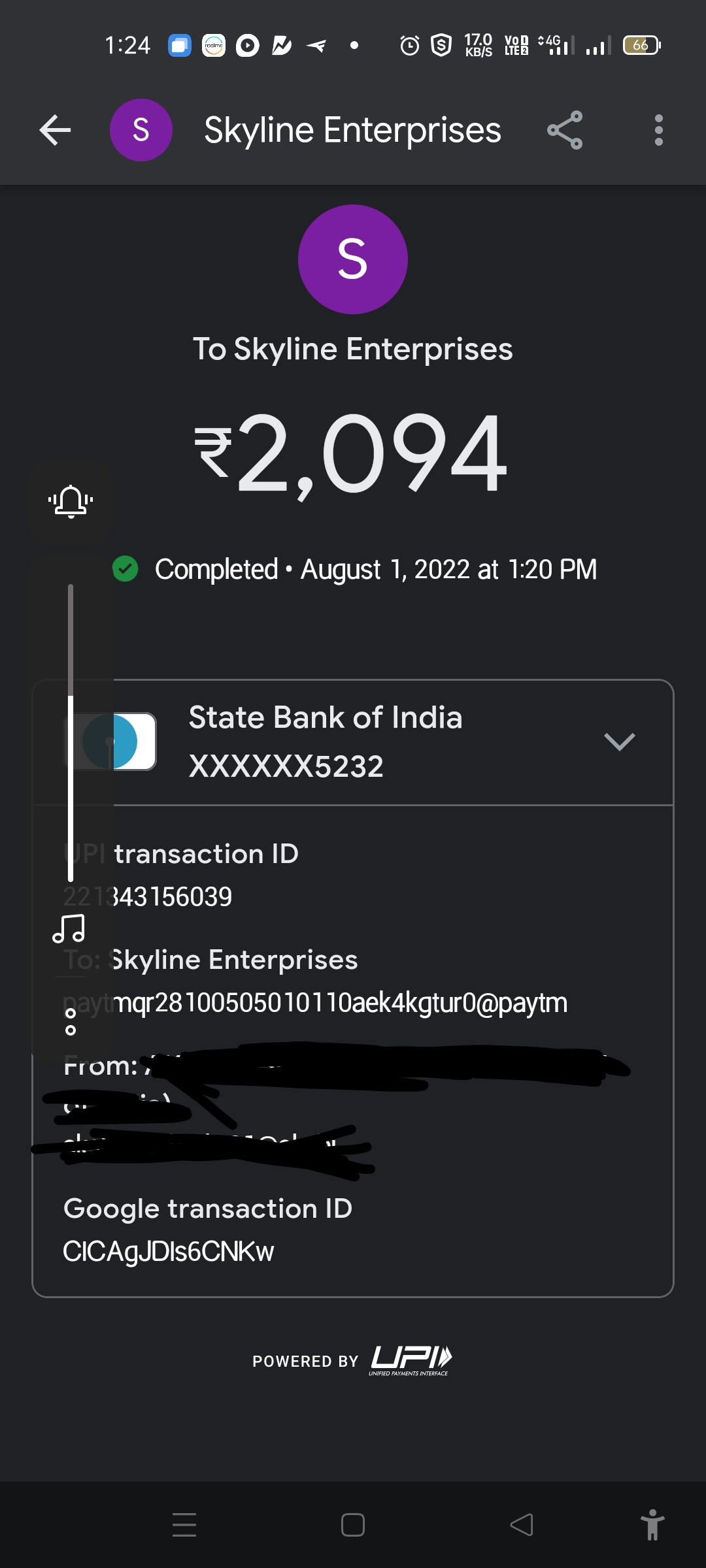
Task: Go back from the transaction details
Action: point(56,130)
